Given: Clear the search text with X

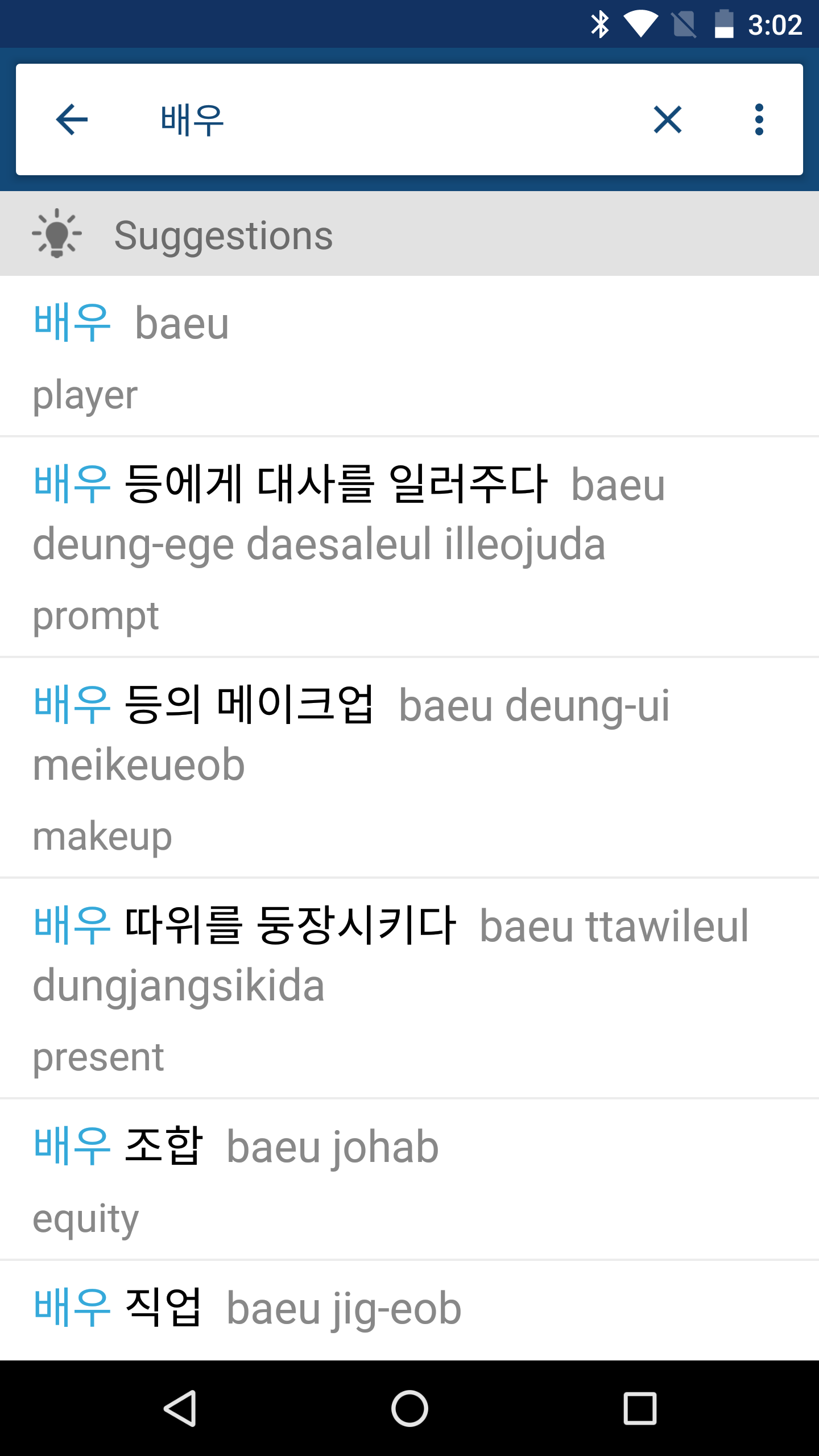Looking at the screenshot, I should [667, 119].
